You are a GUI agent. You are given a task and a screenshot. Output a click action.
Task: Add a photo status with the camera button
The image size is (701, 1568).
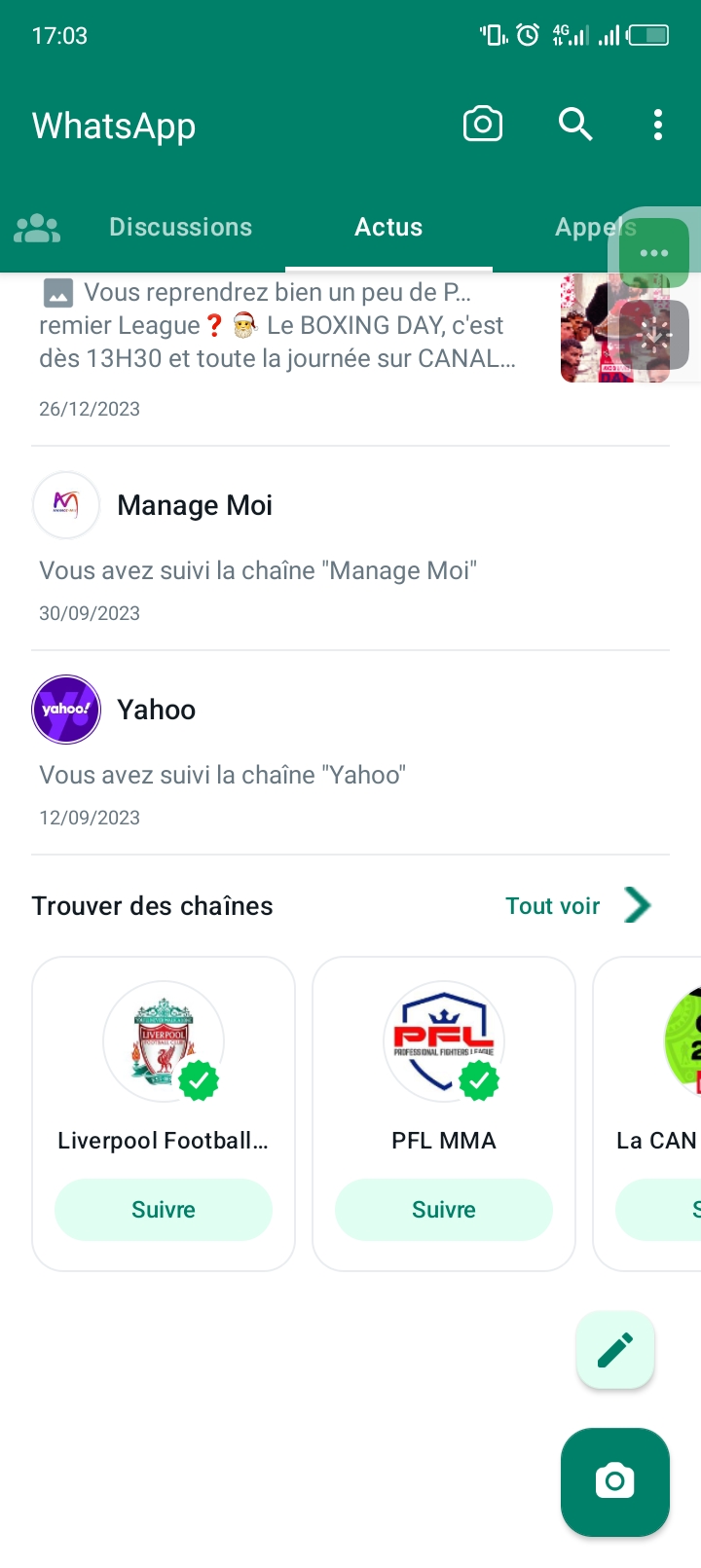[x=615, y=1481]
